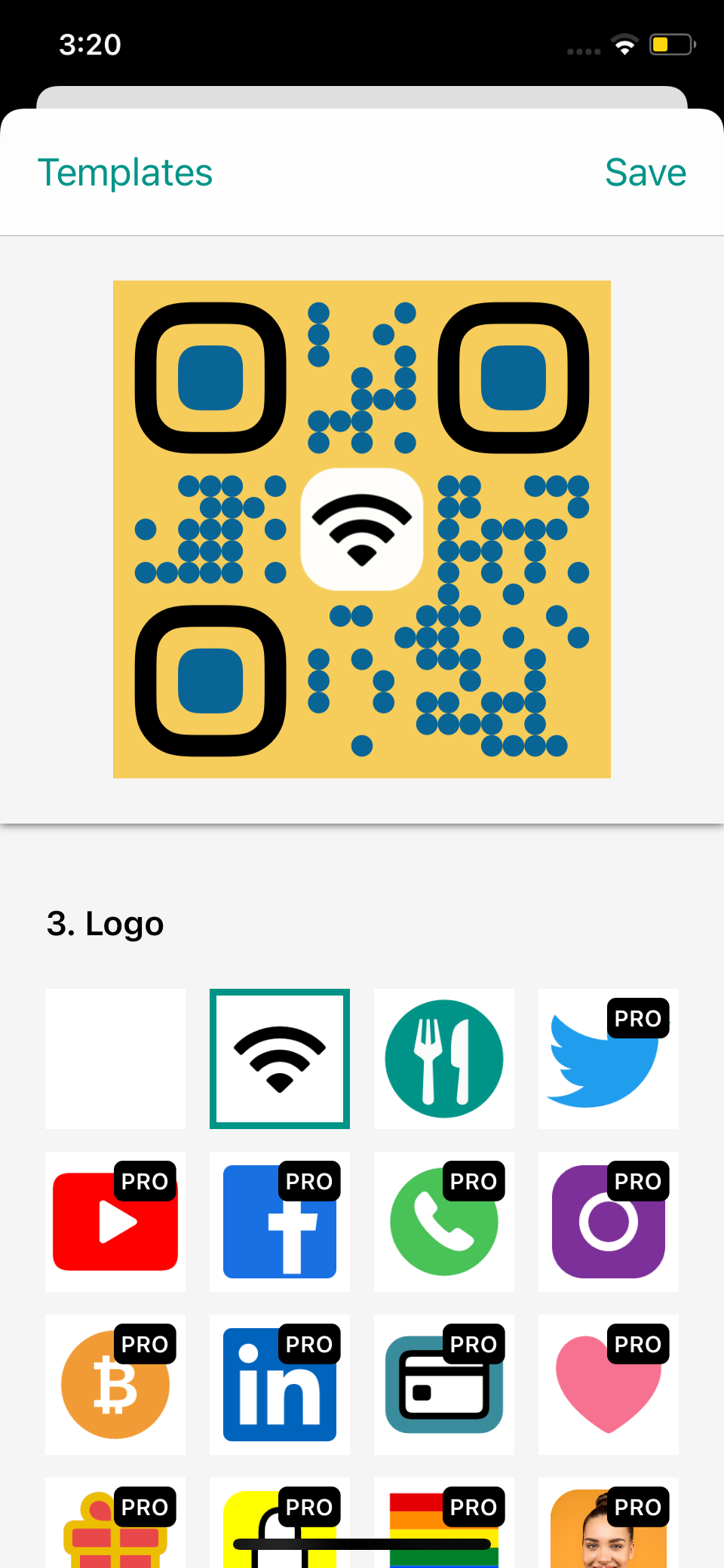The image size is (724, 1568).
Task: Tap the Wi-Fi icon in the status bar
Action: point(623,44)
